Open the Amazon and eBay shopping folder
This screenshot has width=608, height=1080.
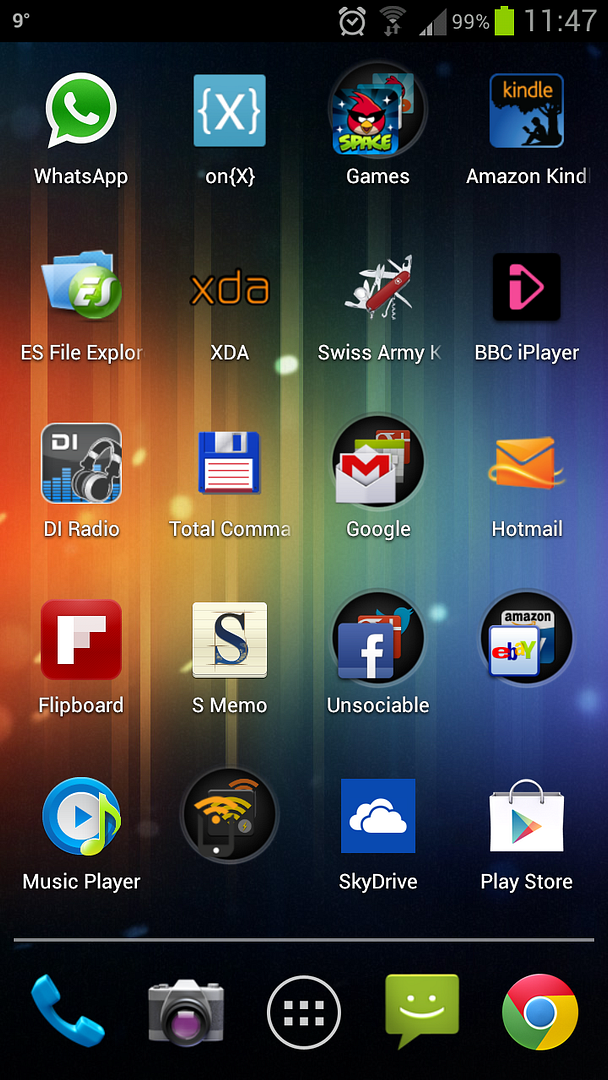526,640
